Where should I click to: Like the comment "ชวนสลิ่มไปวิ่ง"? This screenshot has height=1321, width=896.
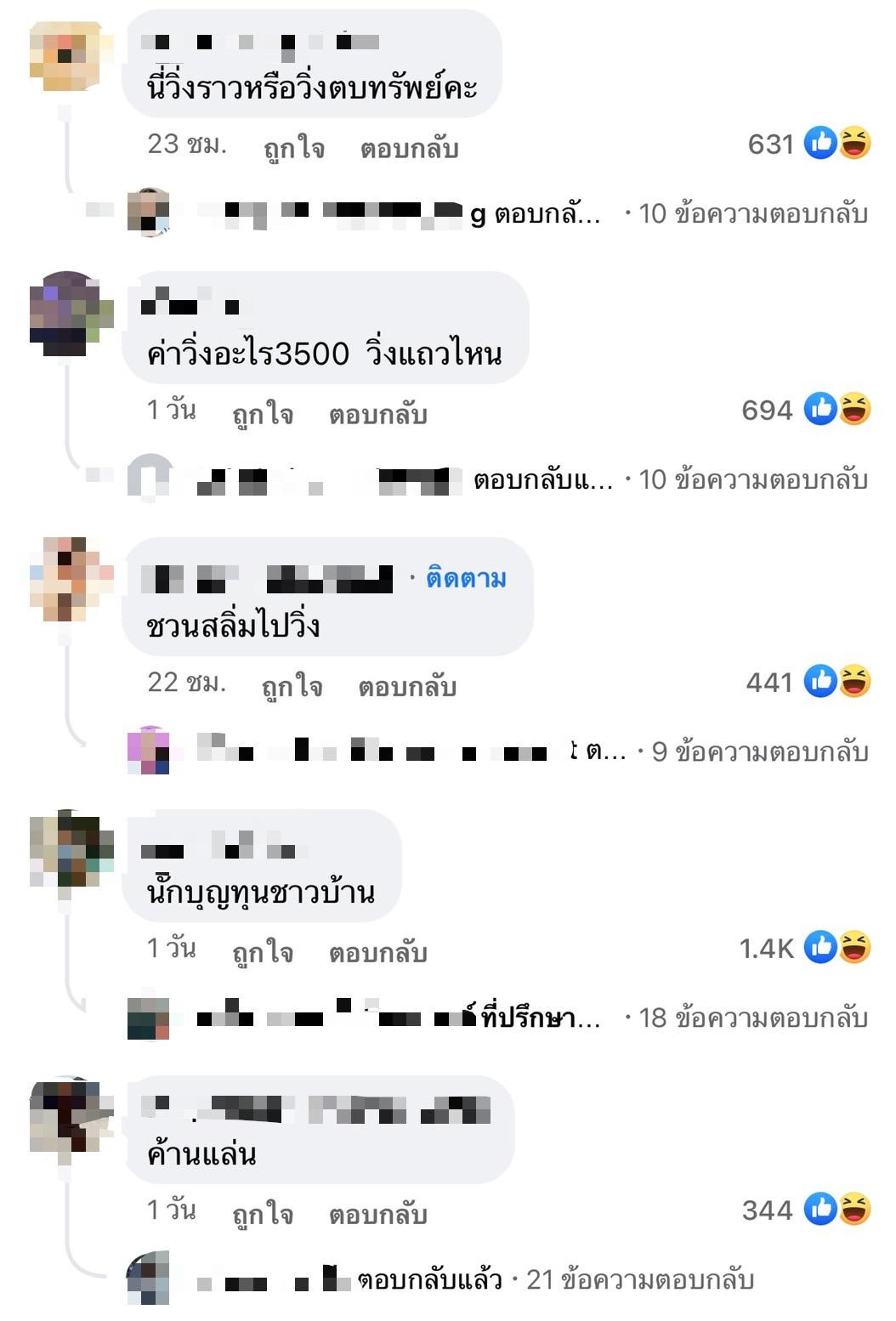click(x=292, y=686)
